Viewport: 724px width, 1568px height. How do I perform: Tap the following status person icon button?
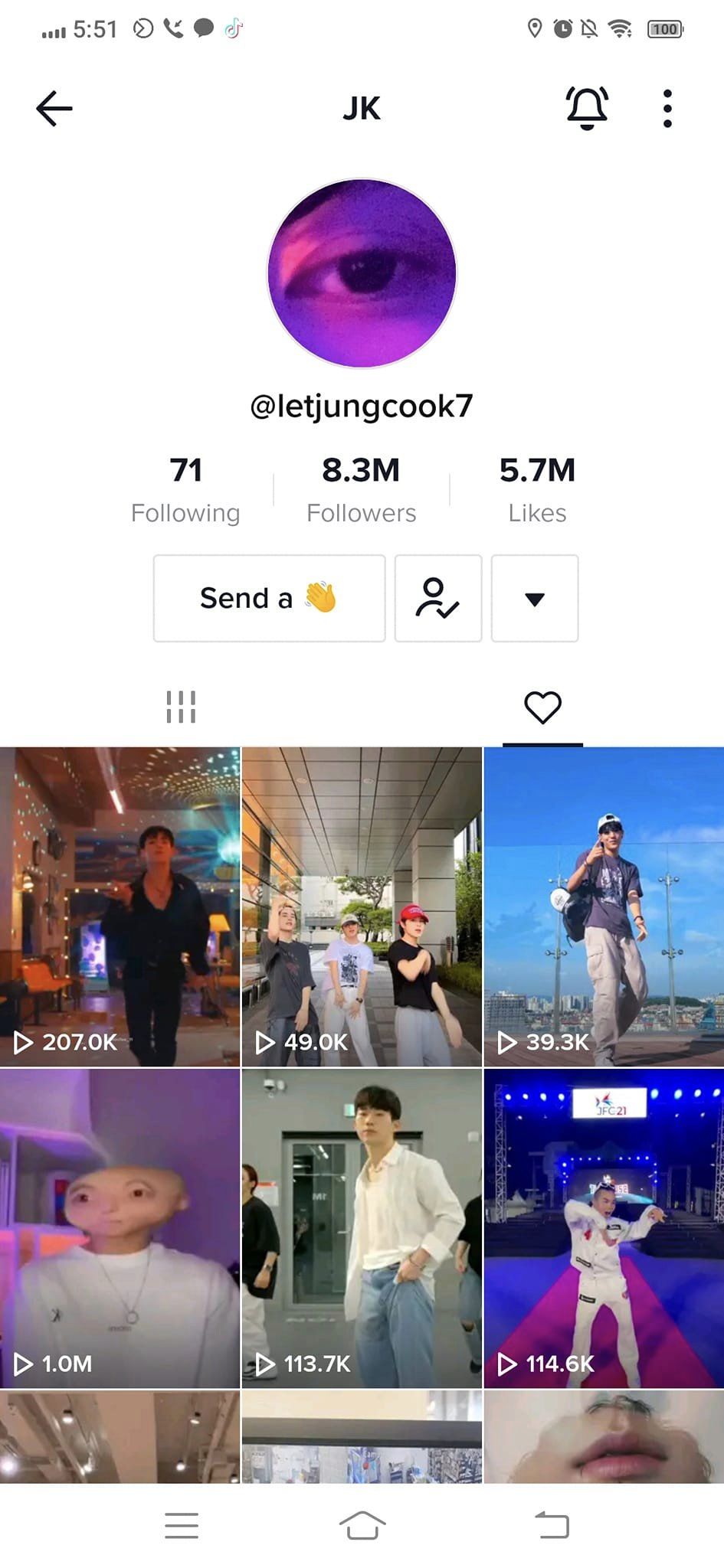tap(437, 598)
